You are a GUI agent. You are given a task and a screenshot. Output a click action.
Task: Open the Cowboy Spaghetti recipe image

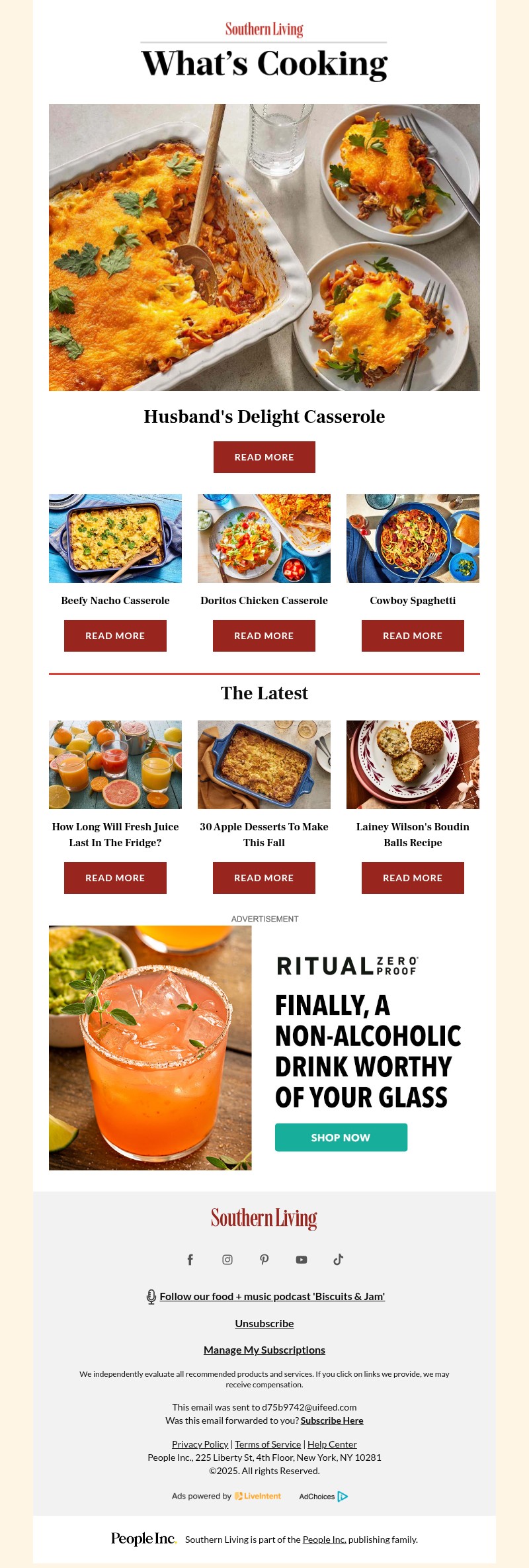[x=413, y=538]
